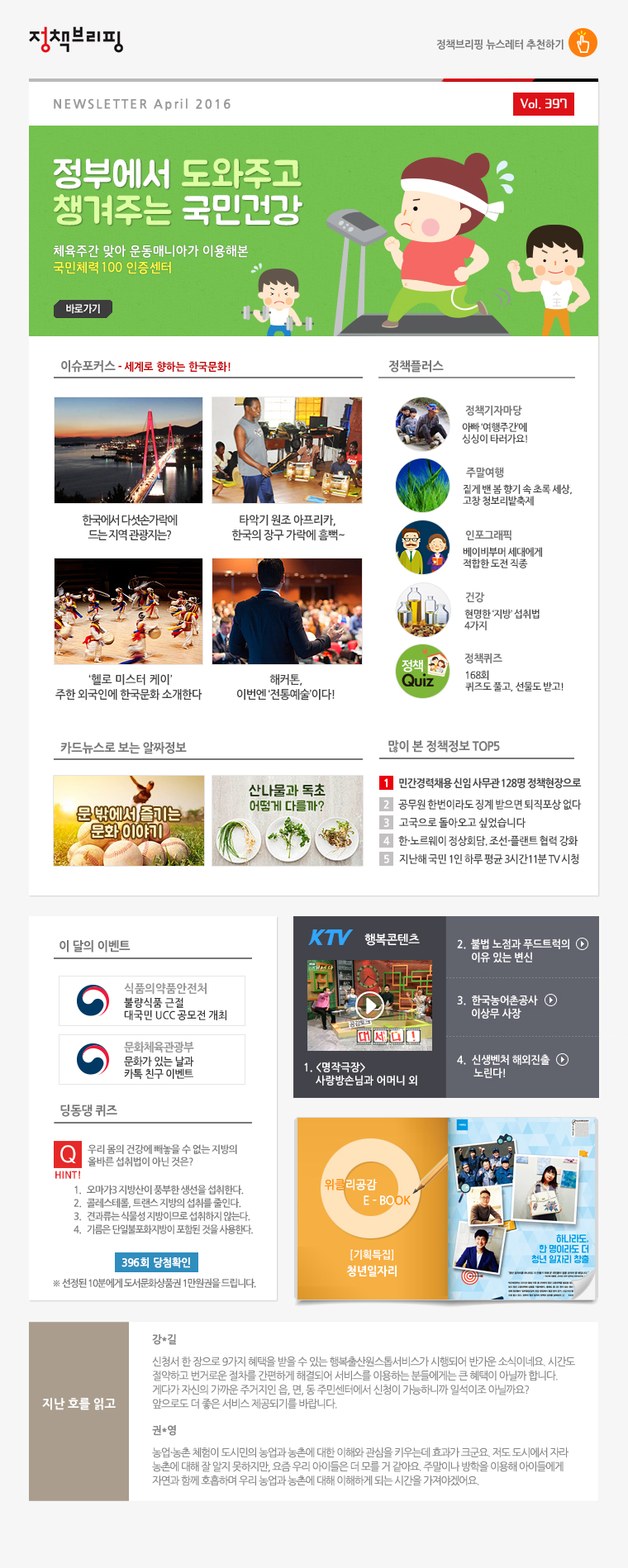This screenshot has width=628, height=1568.
Task: Open KTV item 불법 노점과 푸드트럭
Action: (522, 949)
